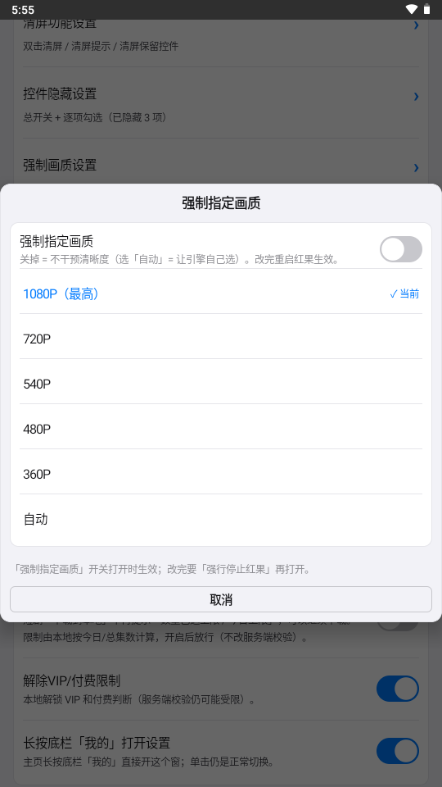Choose 自动 quality
Image resolution: width=442 pixels, height=787 pixels.
(221, 519)
